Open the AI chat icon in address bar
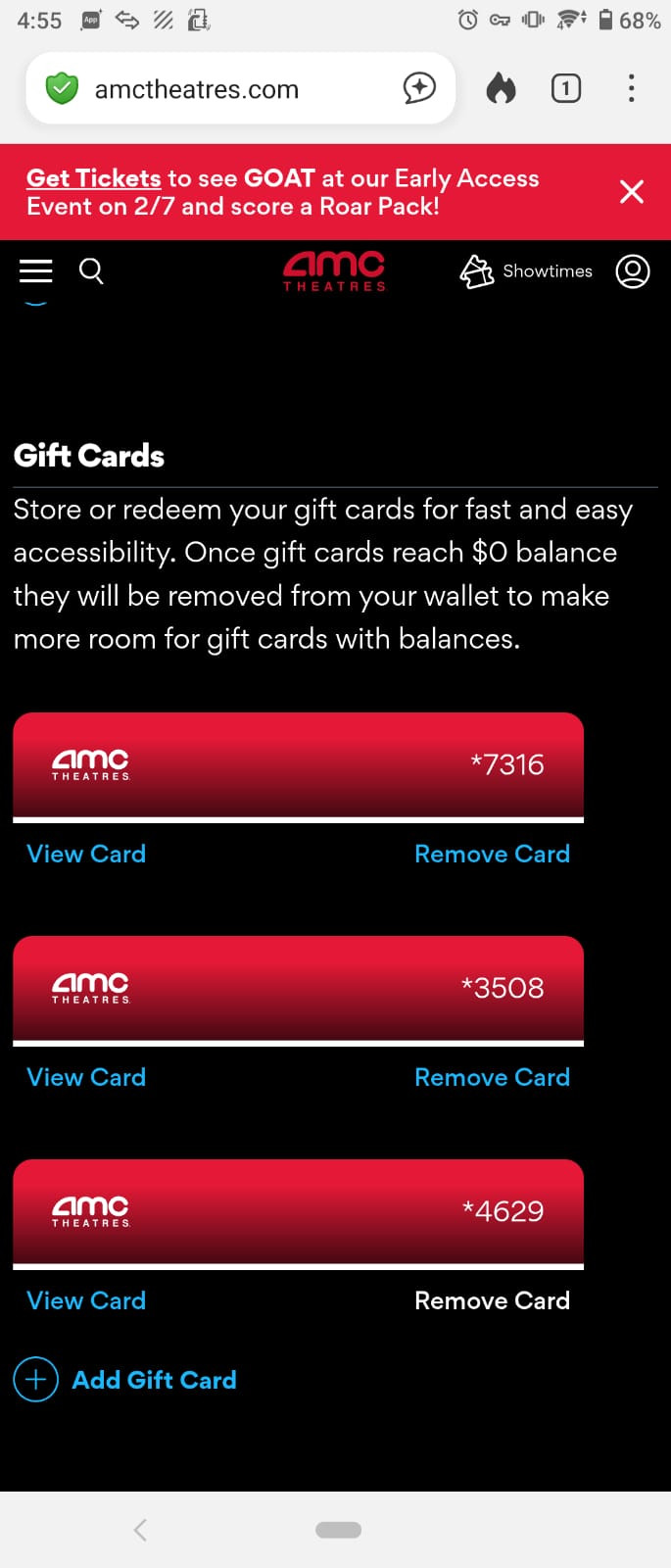Image resolution: width=671 pixels, height=1568 pixels. coord(419,88)
